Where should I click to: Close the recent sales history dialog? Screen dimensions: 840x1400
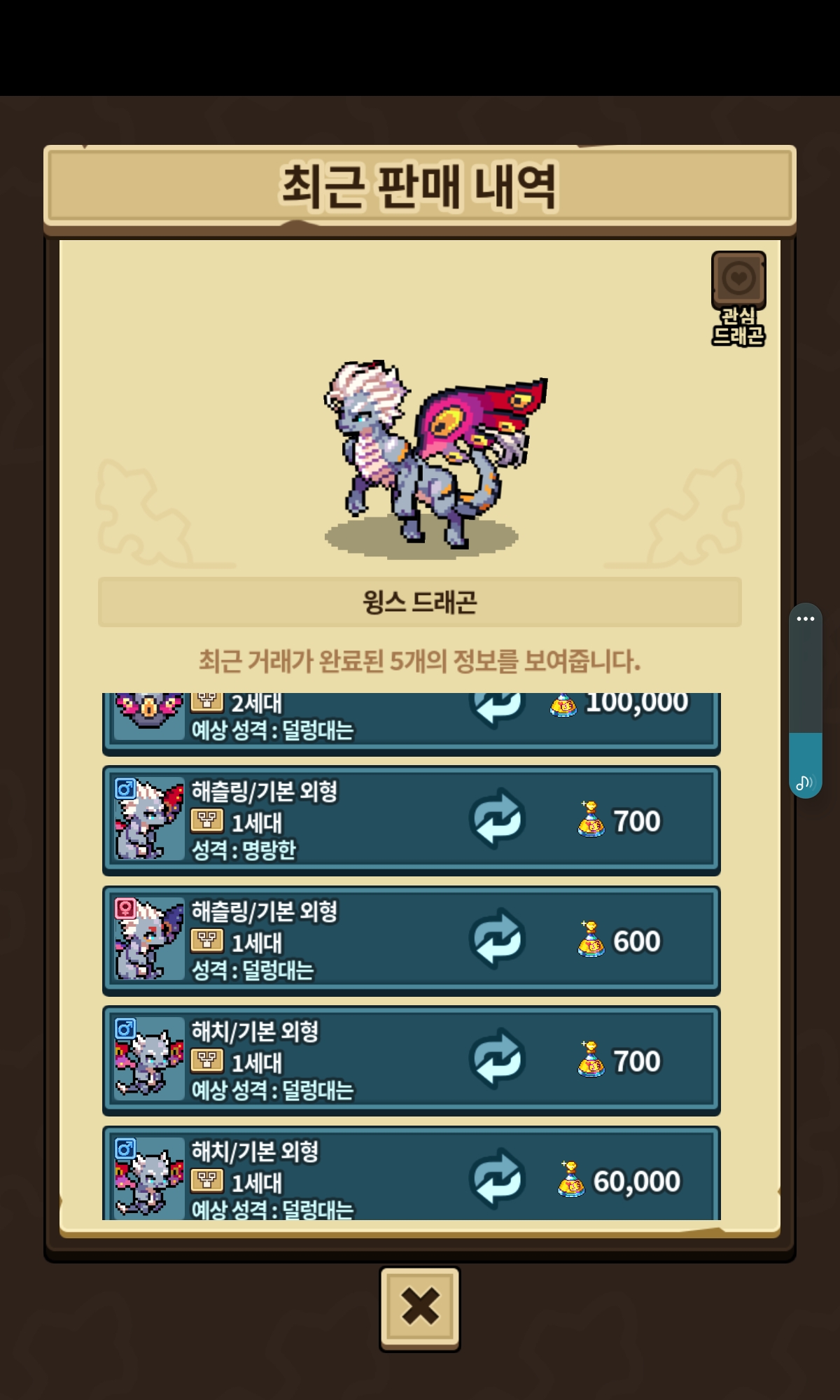pos(419,1308)
